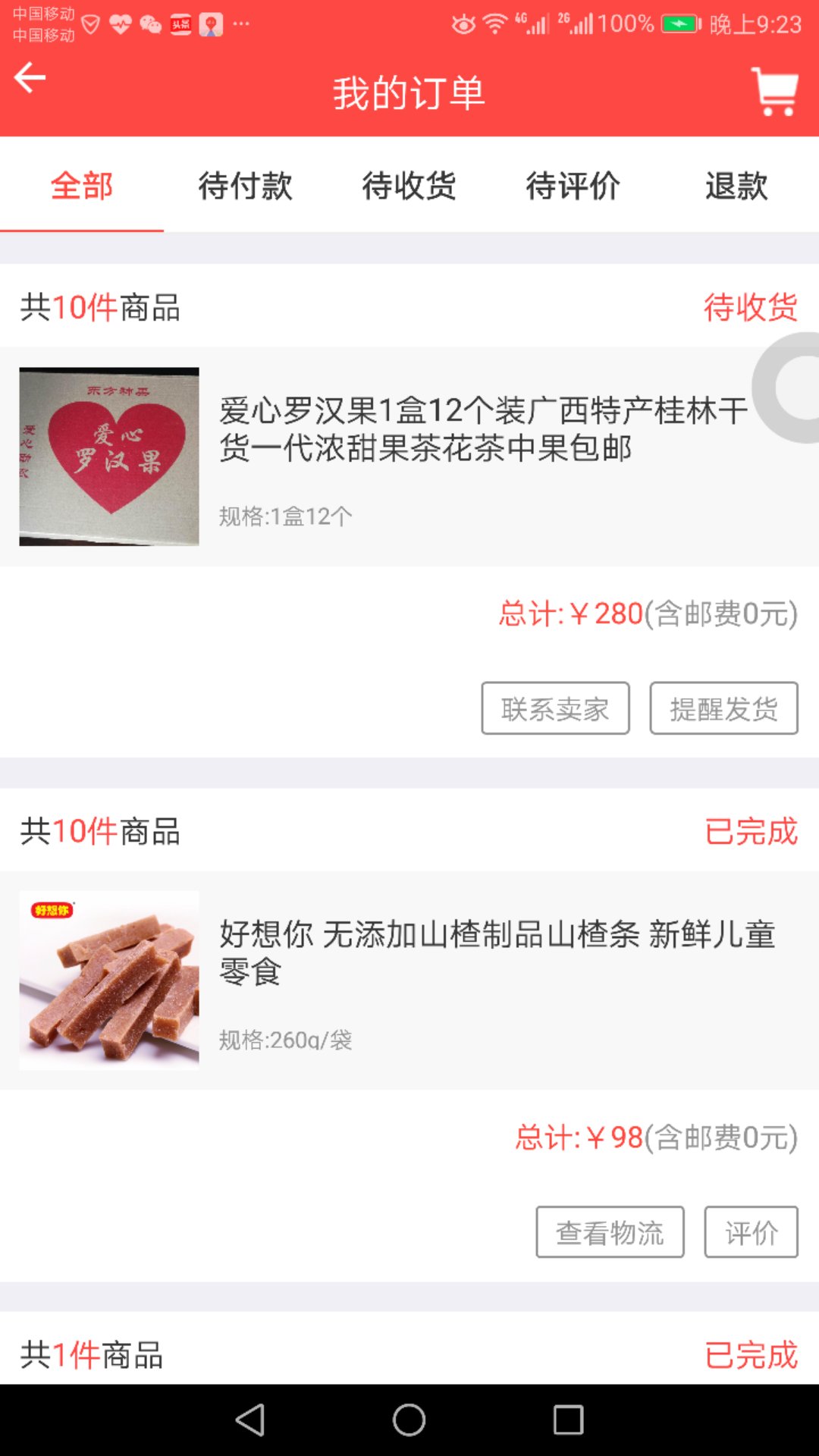
Task: Tap the eye protection mode status icon
Action: [463, 24]
